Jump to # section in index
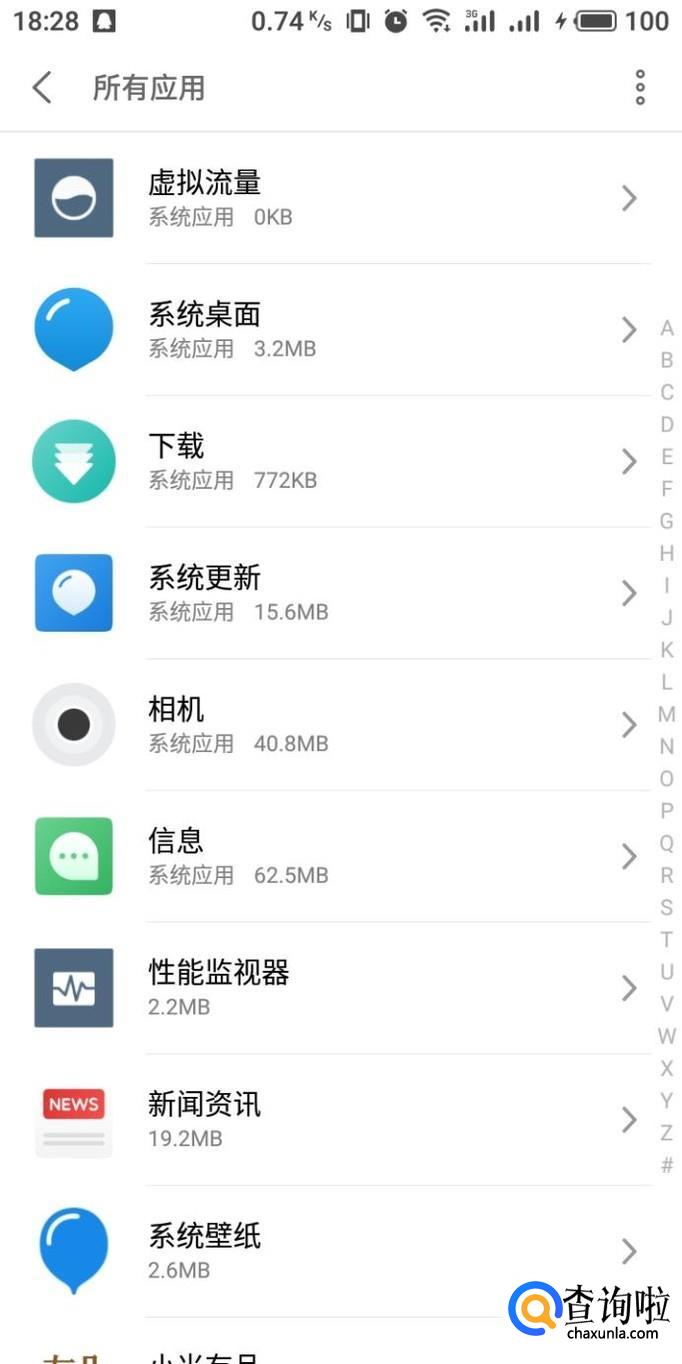Image resolution: width=682 pixels, height=1364 pixels. 667,1165
